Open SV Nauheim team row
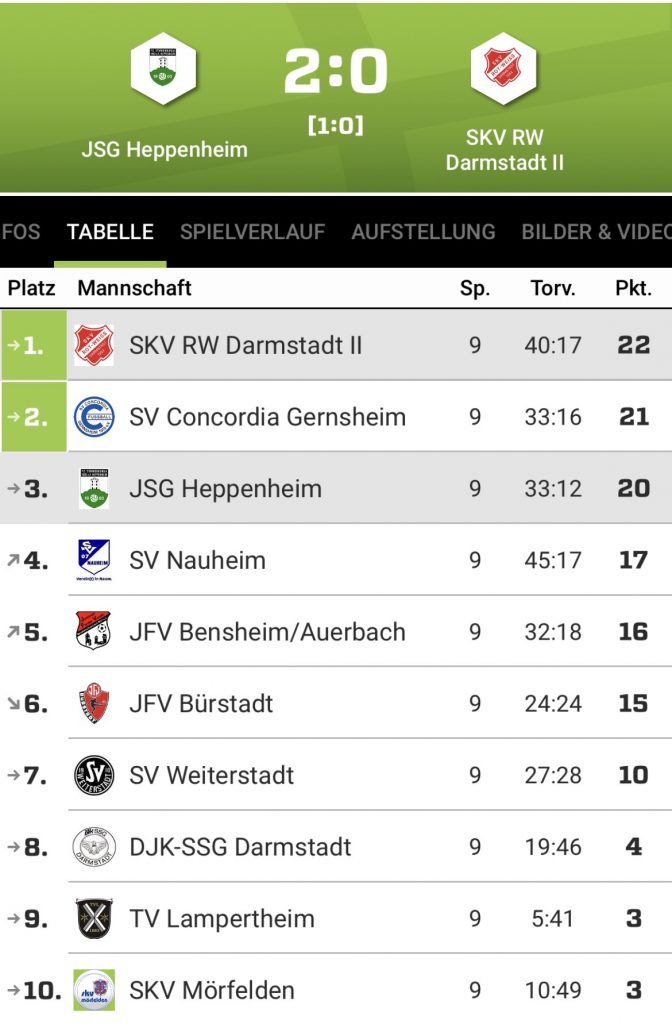672x1024 pixels. 197,560
